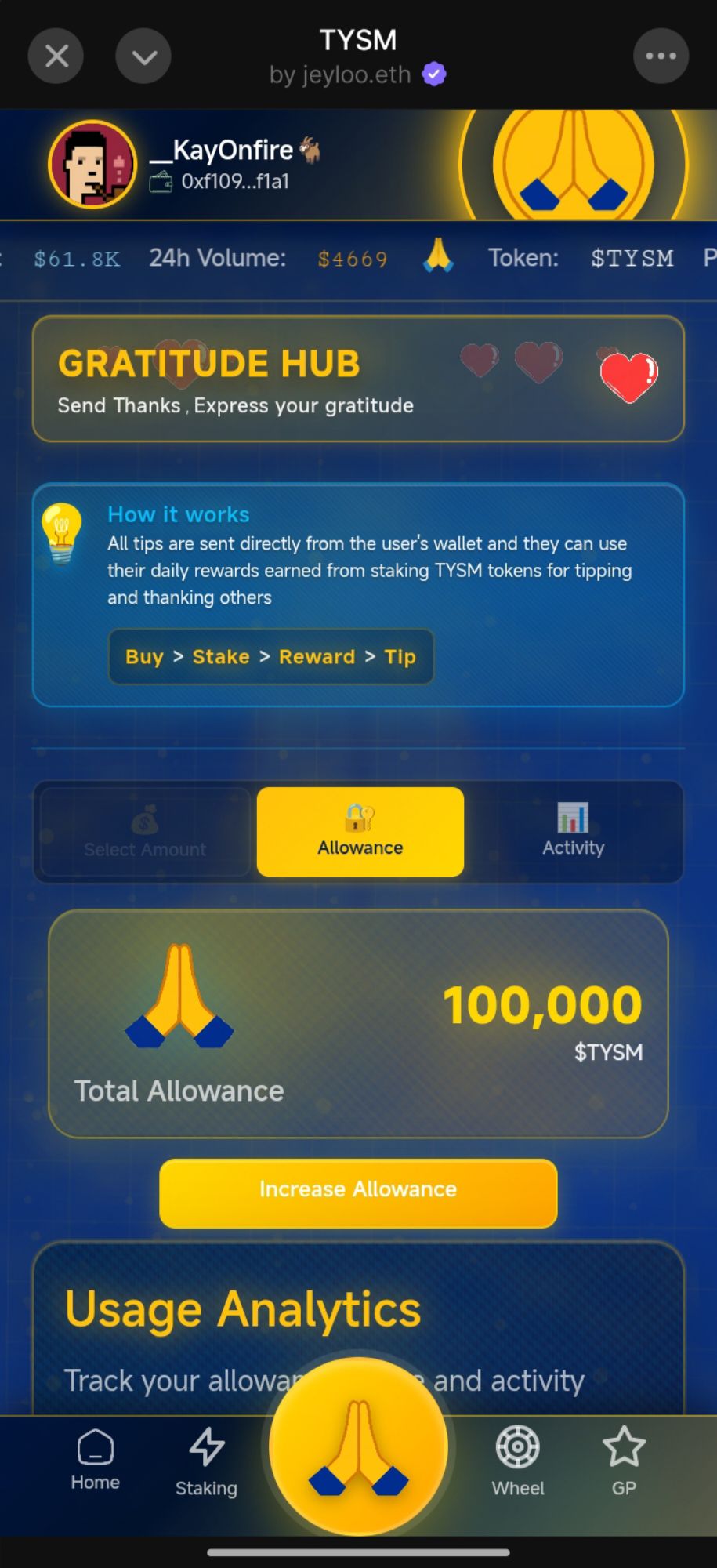Viewport: 717px width, 1568px height.
Task: Minimize the mini app with the chevron
Action: pyautogui.click(x=143, y=56)
